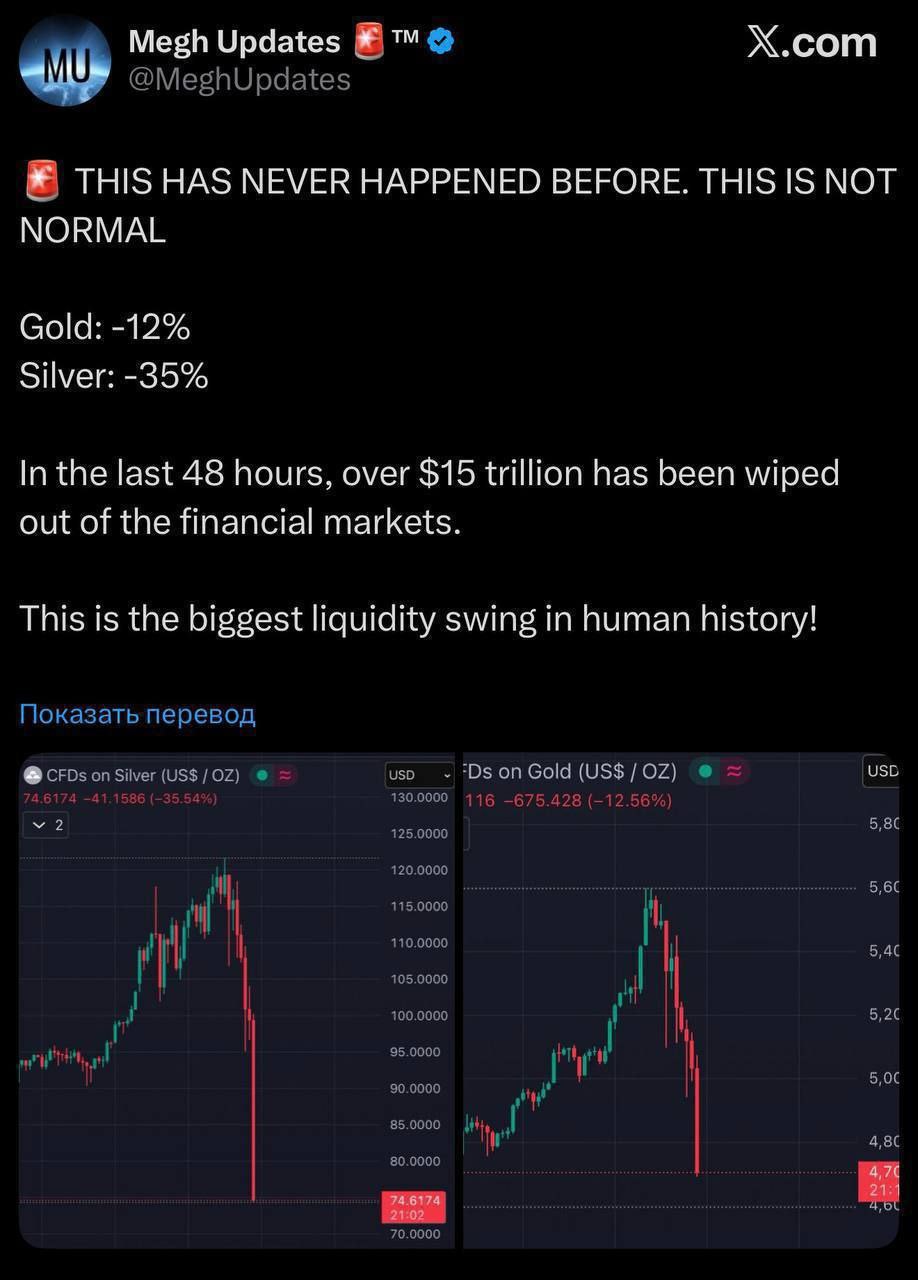
Task: Open the @MeghUpdates account handle
Action: coord(240,79)
